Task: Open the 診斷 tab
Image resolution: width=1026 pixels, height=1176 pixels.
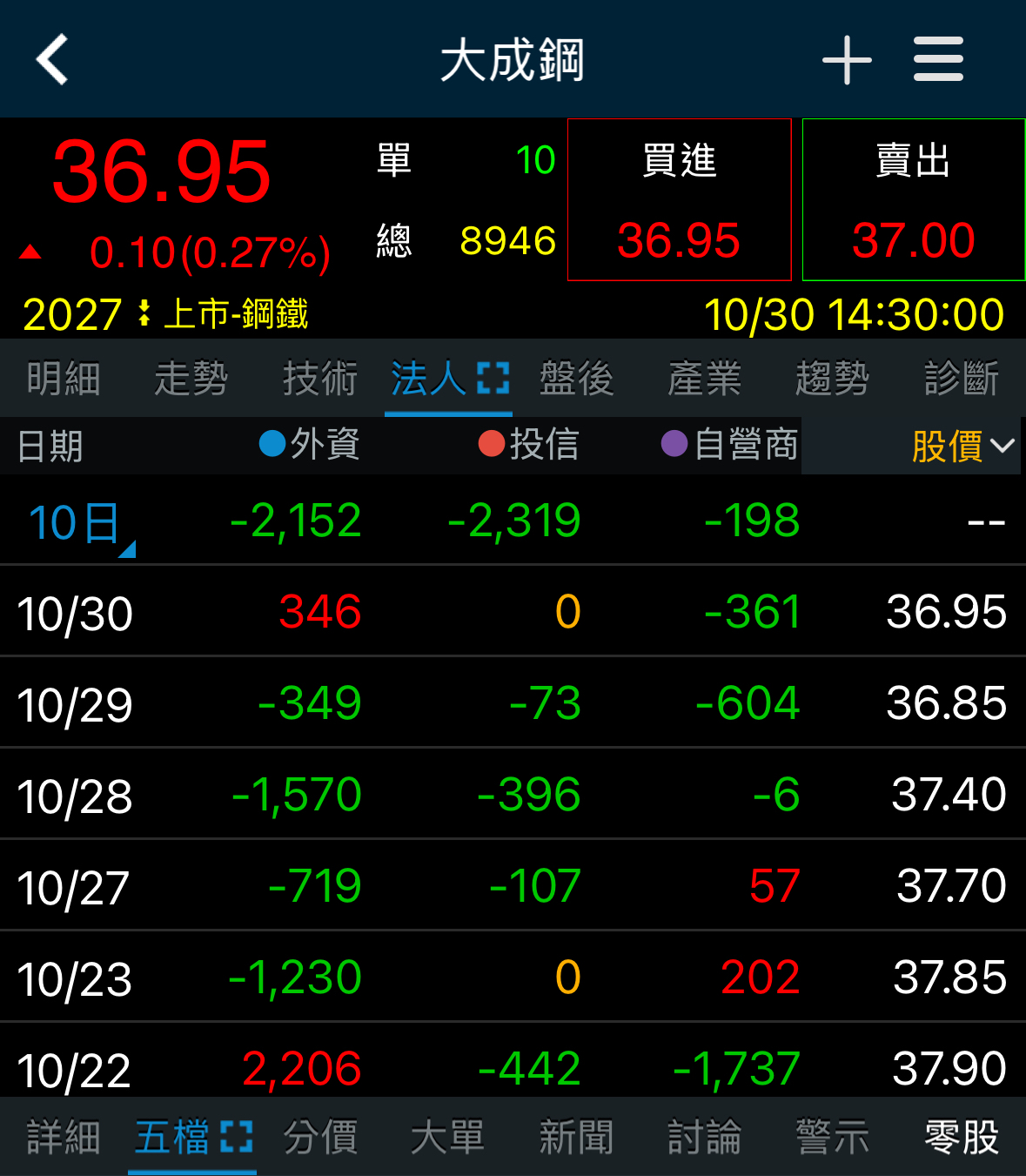Action: tap(961, 379)
